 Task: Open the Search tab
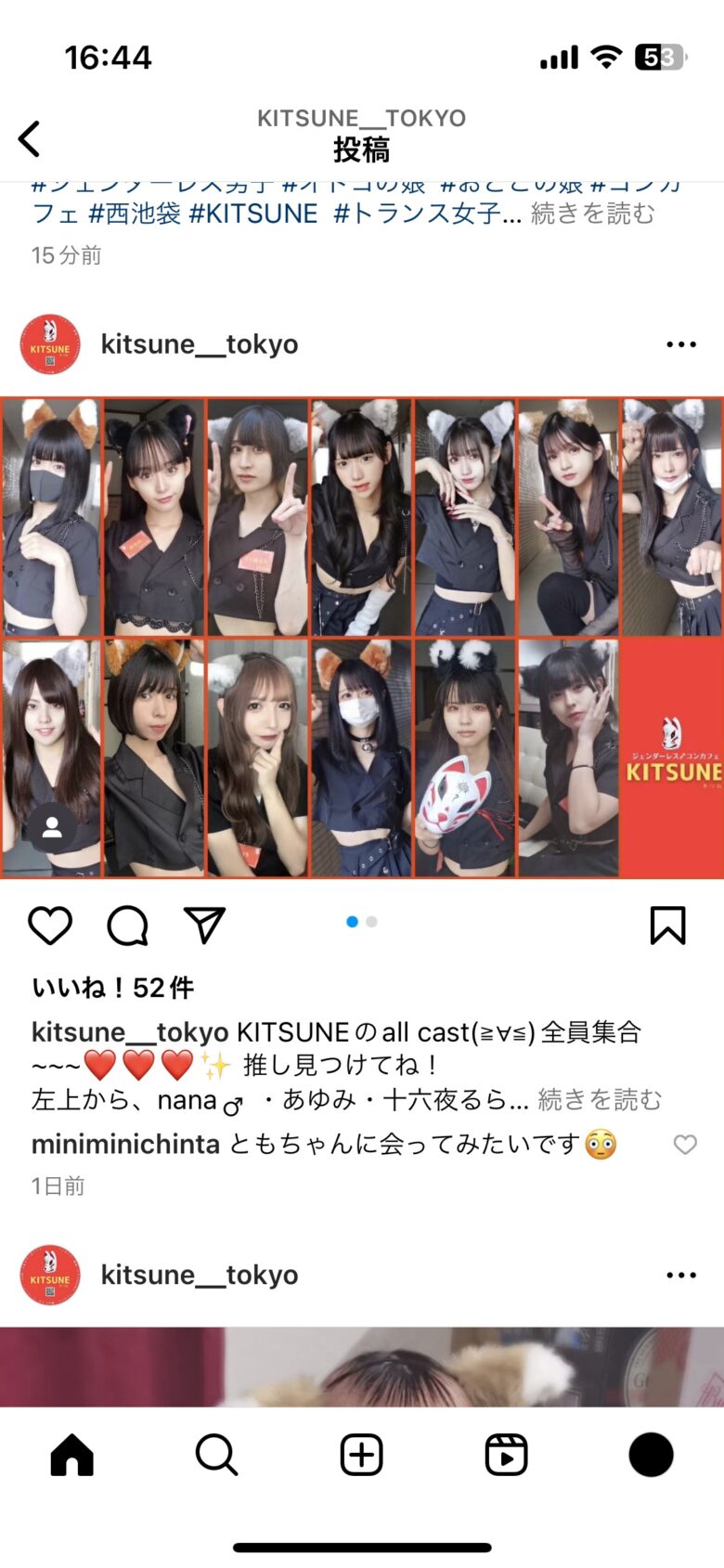point(217,1455)
